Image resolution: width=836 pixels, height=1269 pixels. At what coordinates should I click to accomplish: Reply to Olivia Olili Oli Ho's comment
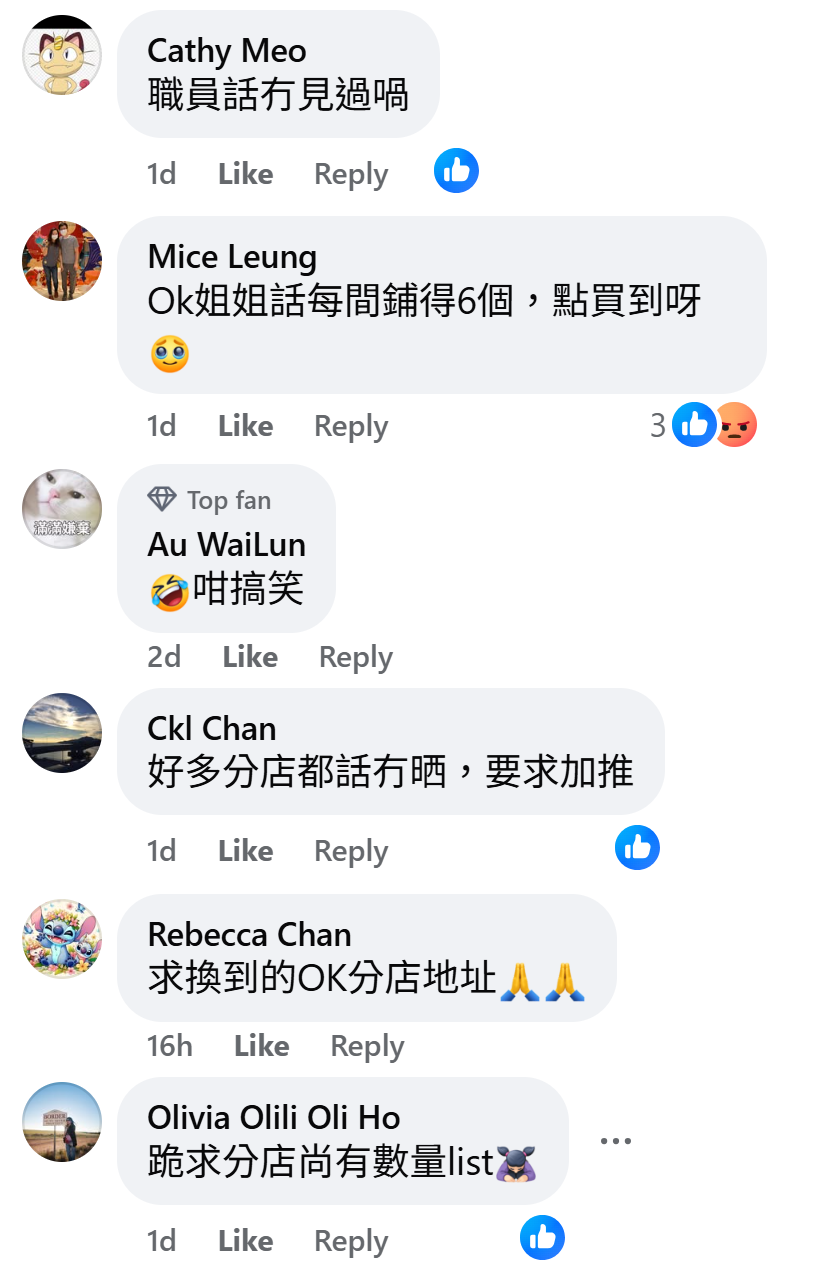point(350,1241)
